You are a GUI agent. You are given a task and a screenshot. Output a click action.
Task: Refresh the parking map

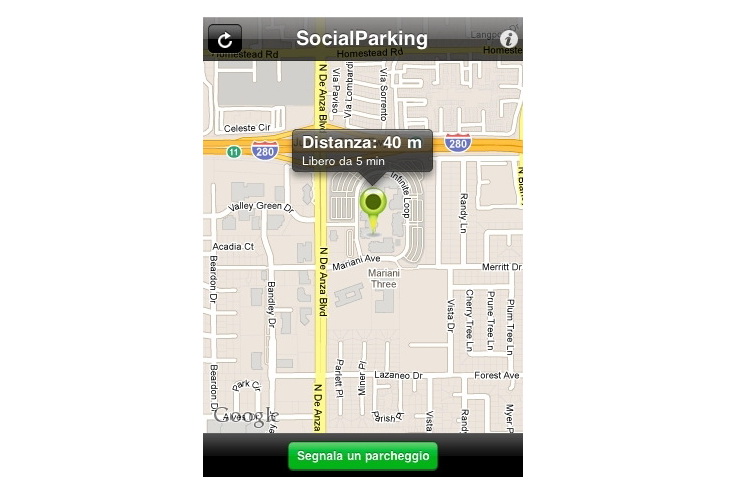pyautogui.click(x=225, y=39)
